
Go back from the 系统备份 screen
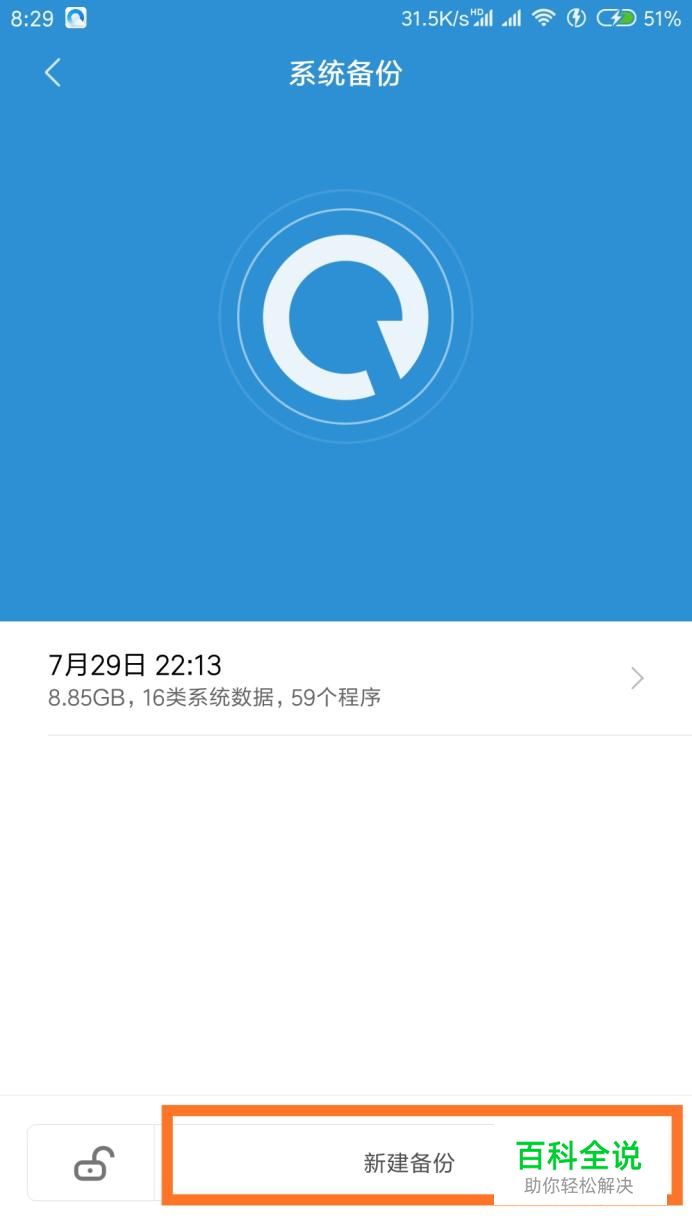coord(53,73)
